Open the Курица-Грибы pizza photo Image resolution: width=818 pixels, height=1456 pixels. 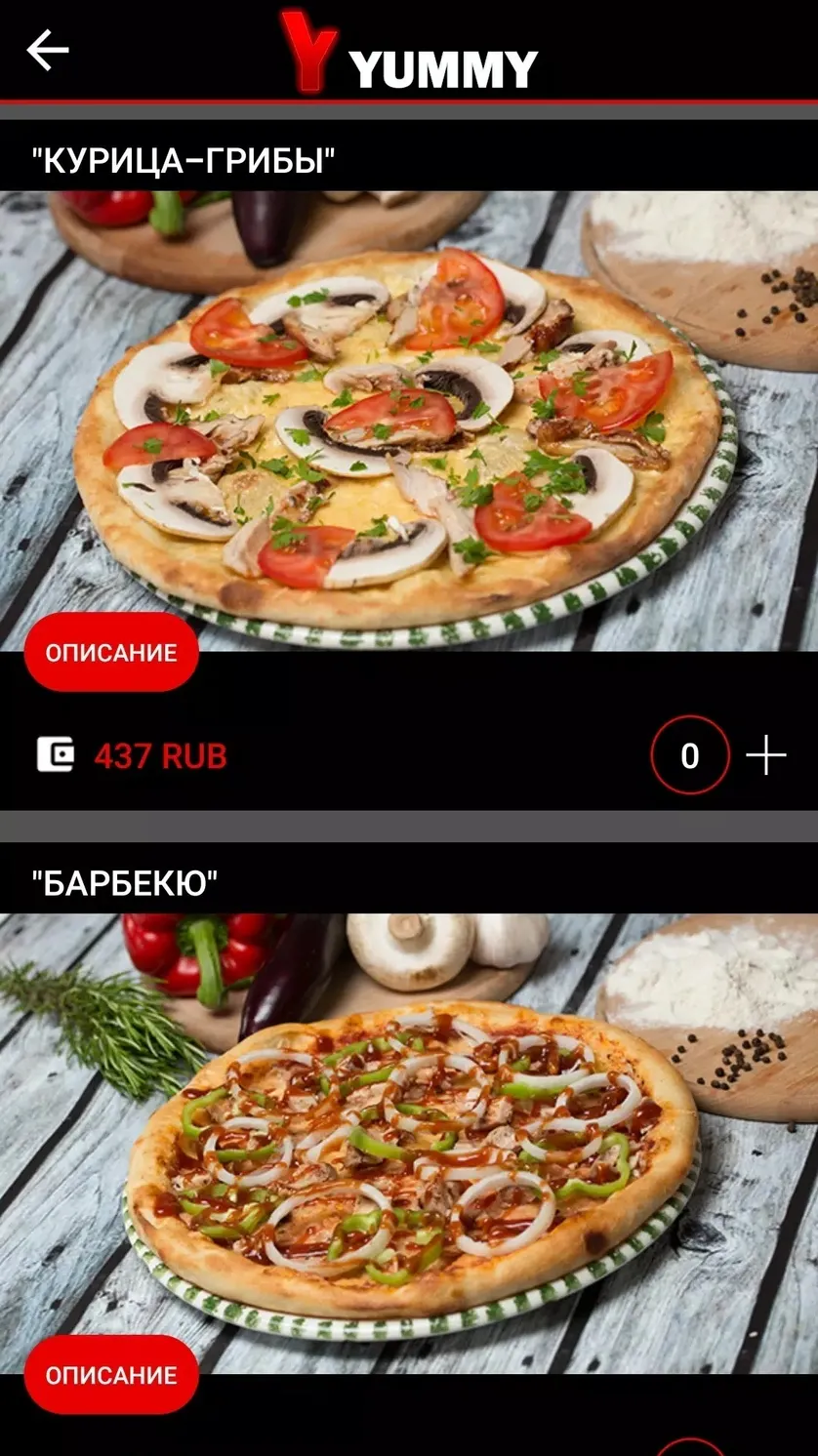click(409, 422)
